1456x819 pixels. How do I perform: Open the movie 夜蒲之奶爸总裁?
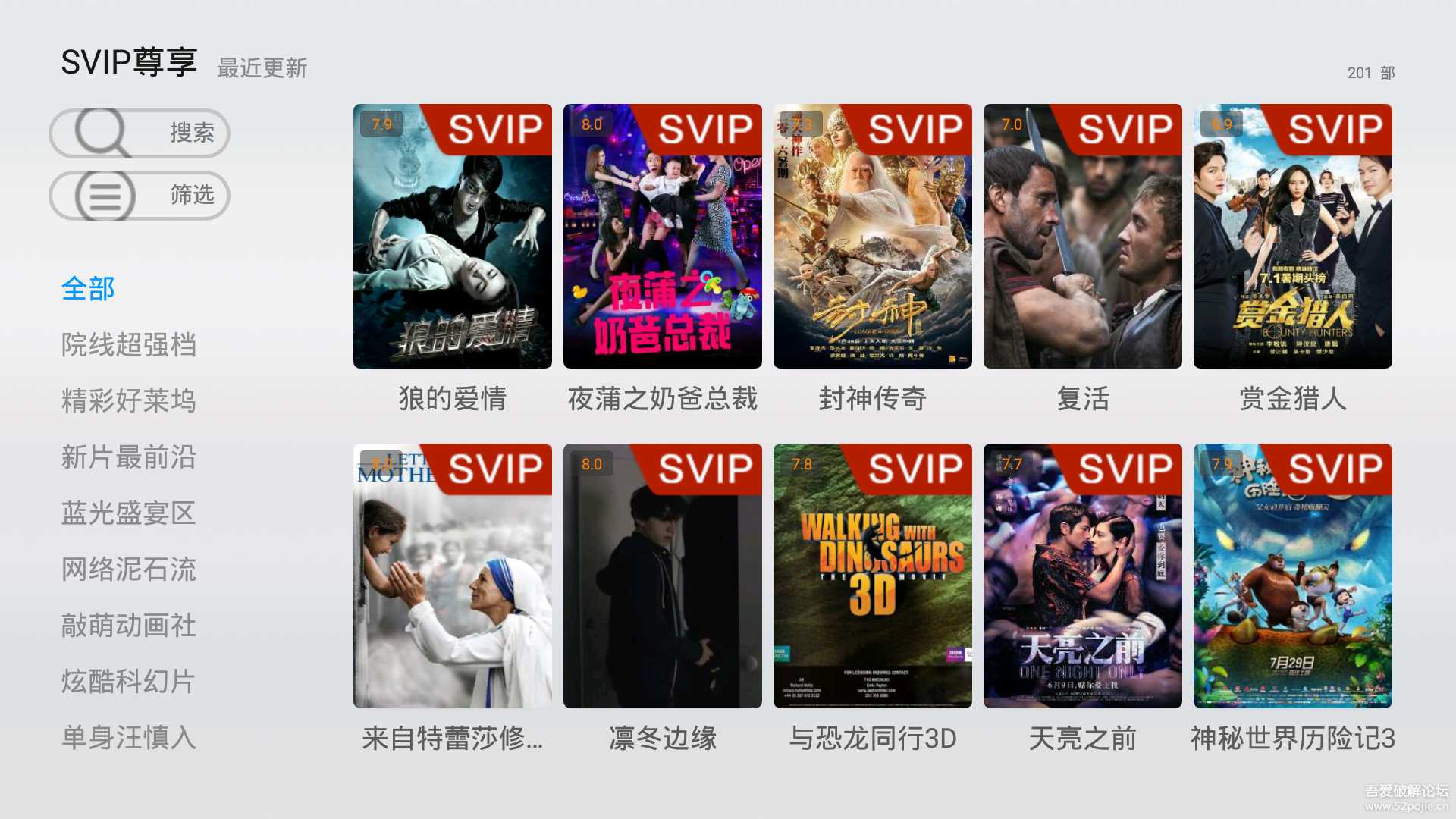663,237
